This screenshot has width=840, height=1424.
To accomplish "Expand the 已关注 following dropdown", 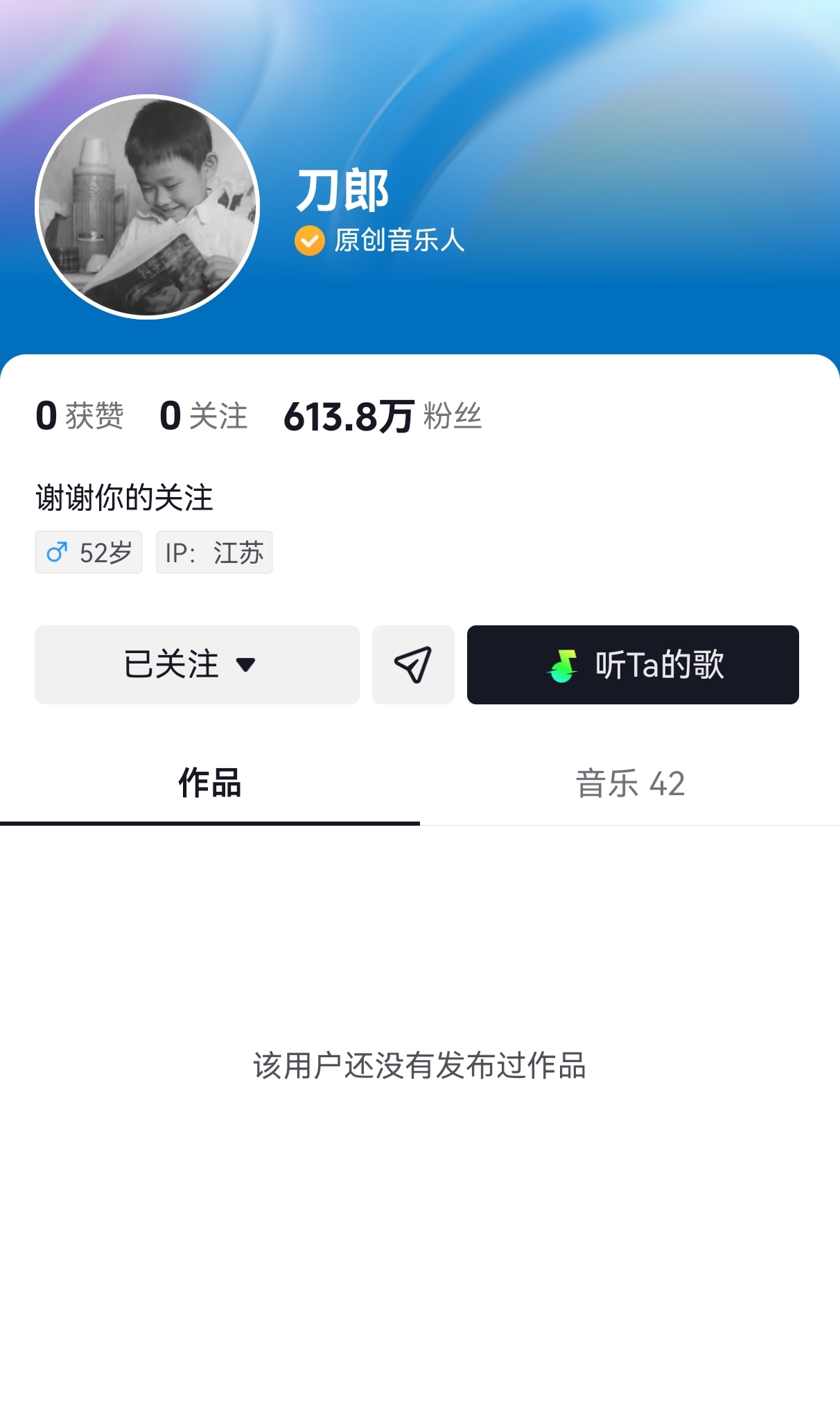I will tap(197, 664).
